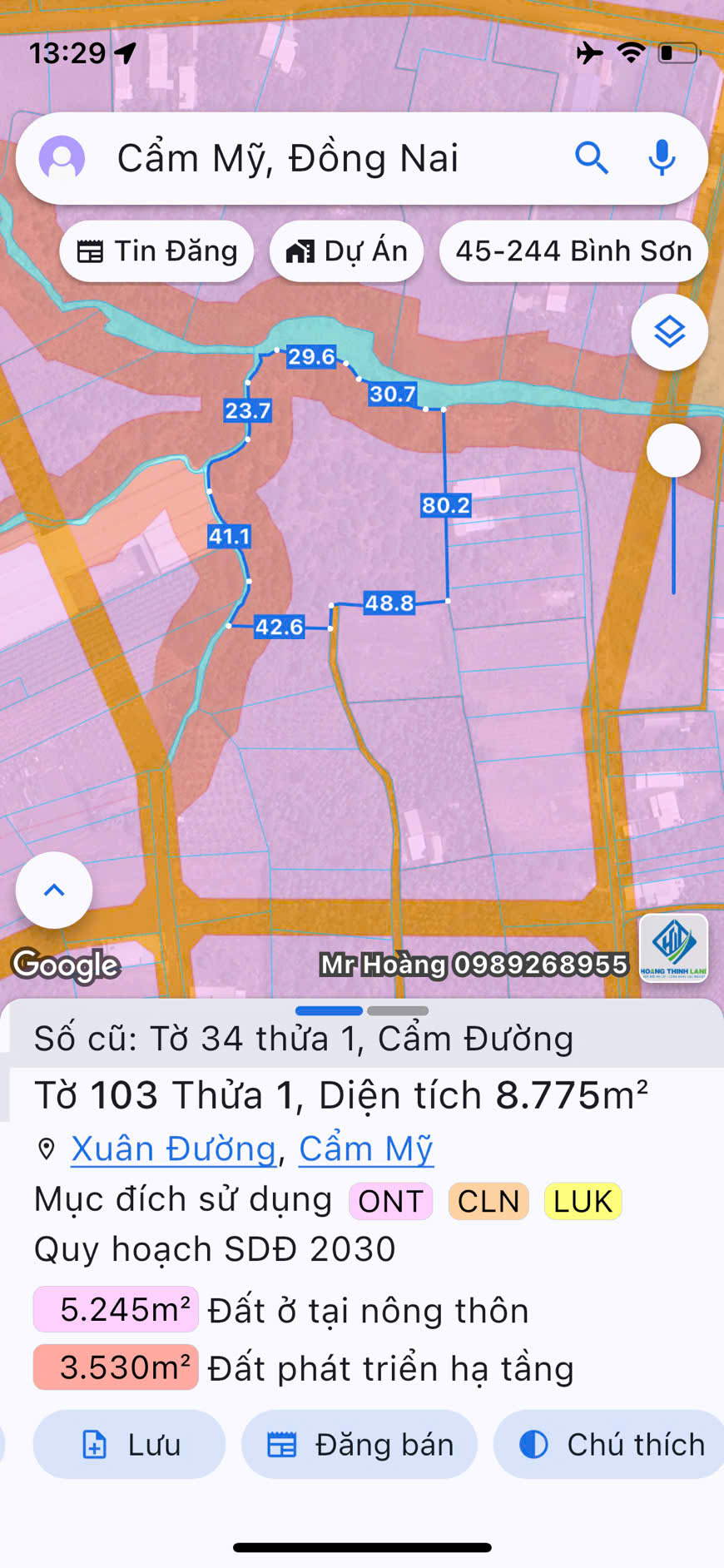Tap the blue search magnifier icon
The image size is (724, 1568).
pyautogui.click(x=592, y=157)
